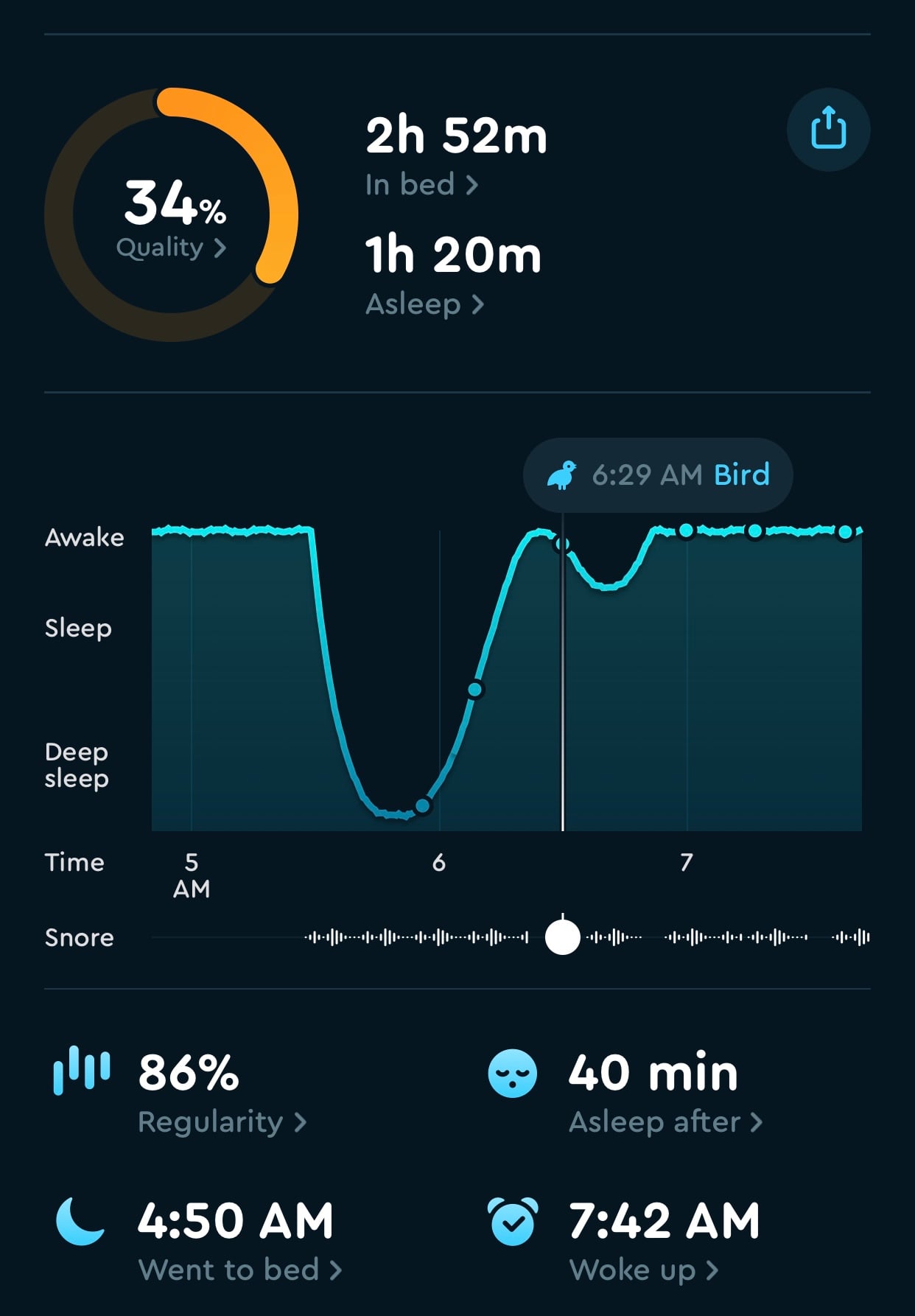
Task: Tap the snore playback scrubber handle
Action: point(562,937)
